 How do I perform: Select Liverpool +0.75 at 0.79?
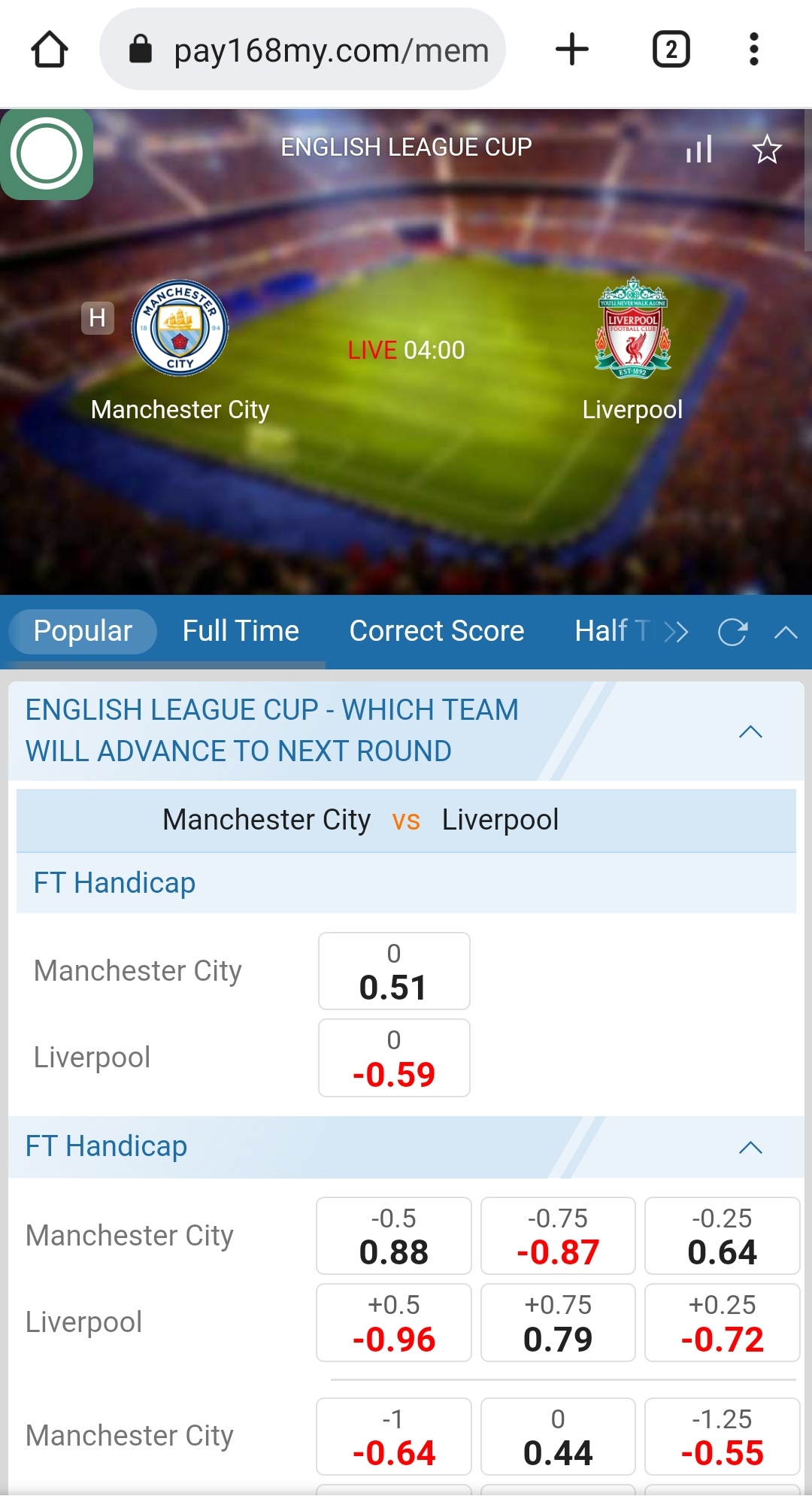point(558,1322)
